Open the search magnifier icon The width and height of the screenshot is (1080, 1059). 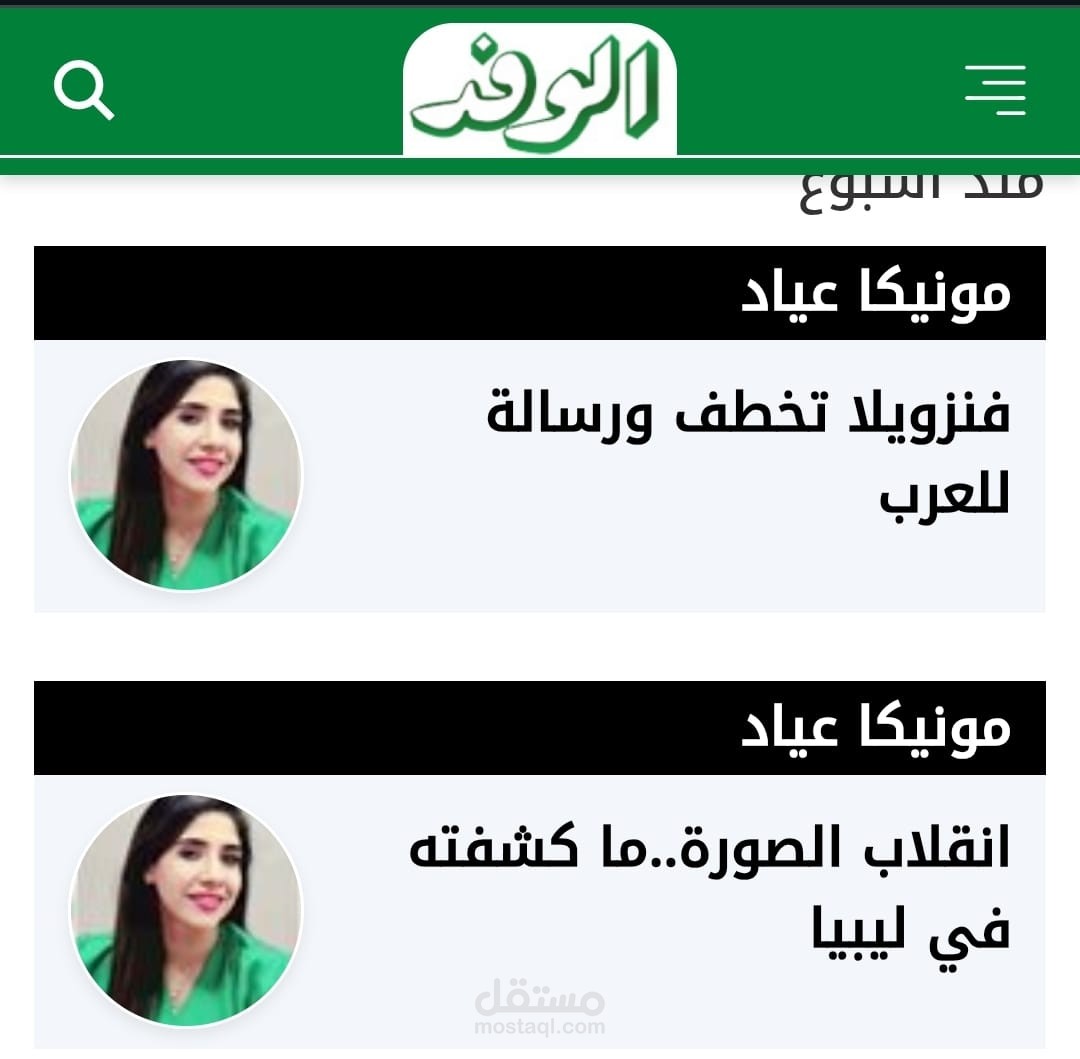[84, 90]
